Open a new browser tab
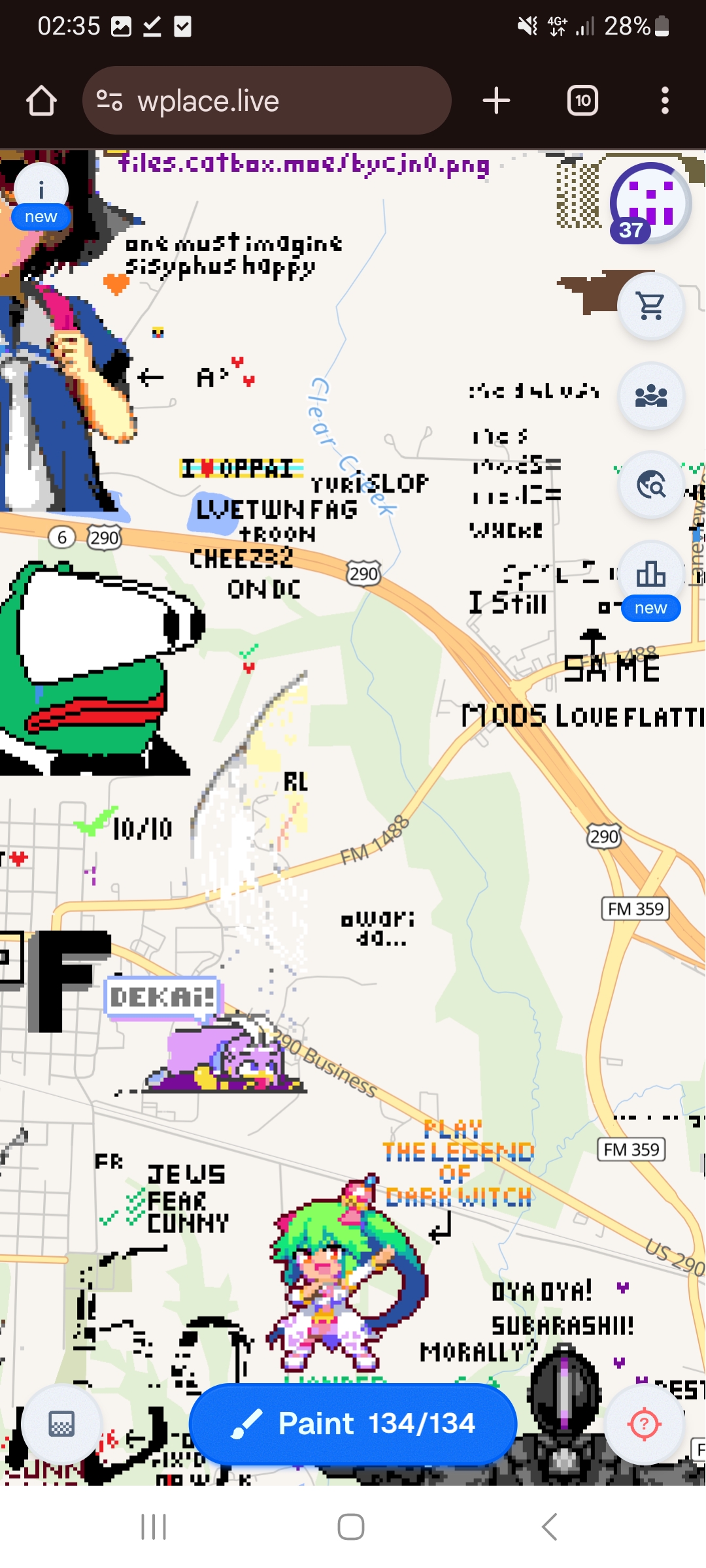The height and width of the screenshot is (1568, 706). (x=496, y=101)
